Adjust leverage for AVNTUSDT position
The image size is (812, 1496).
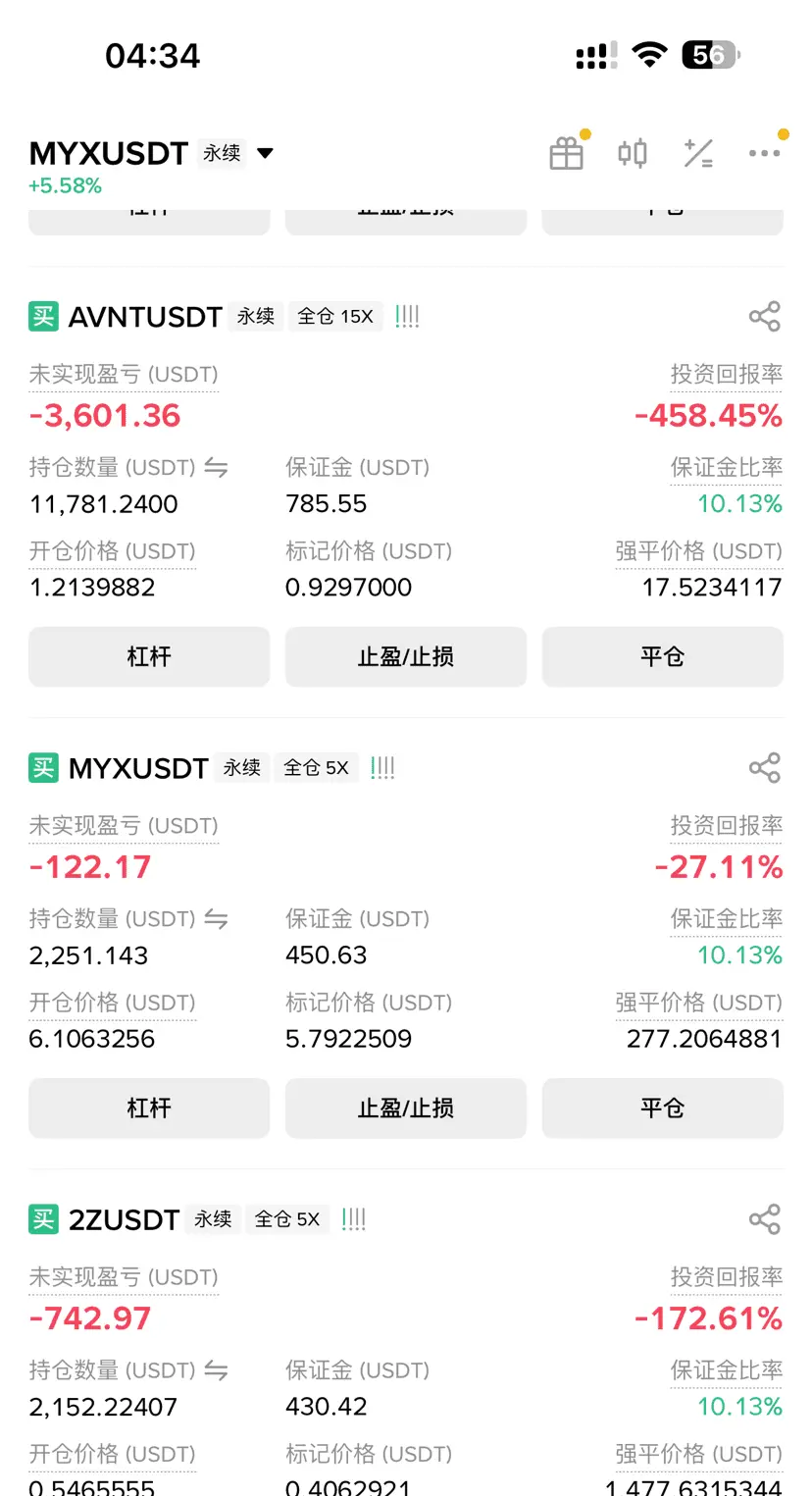click(x=149, y=656)
